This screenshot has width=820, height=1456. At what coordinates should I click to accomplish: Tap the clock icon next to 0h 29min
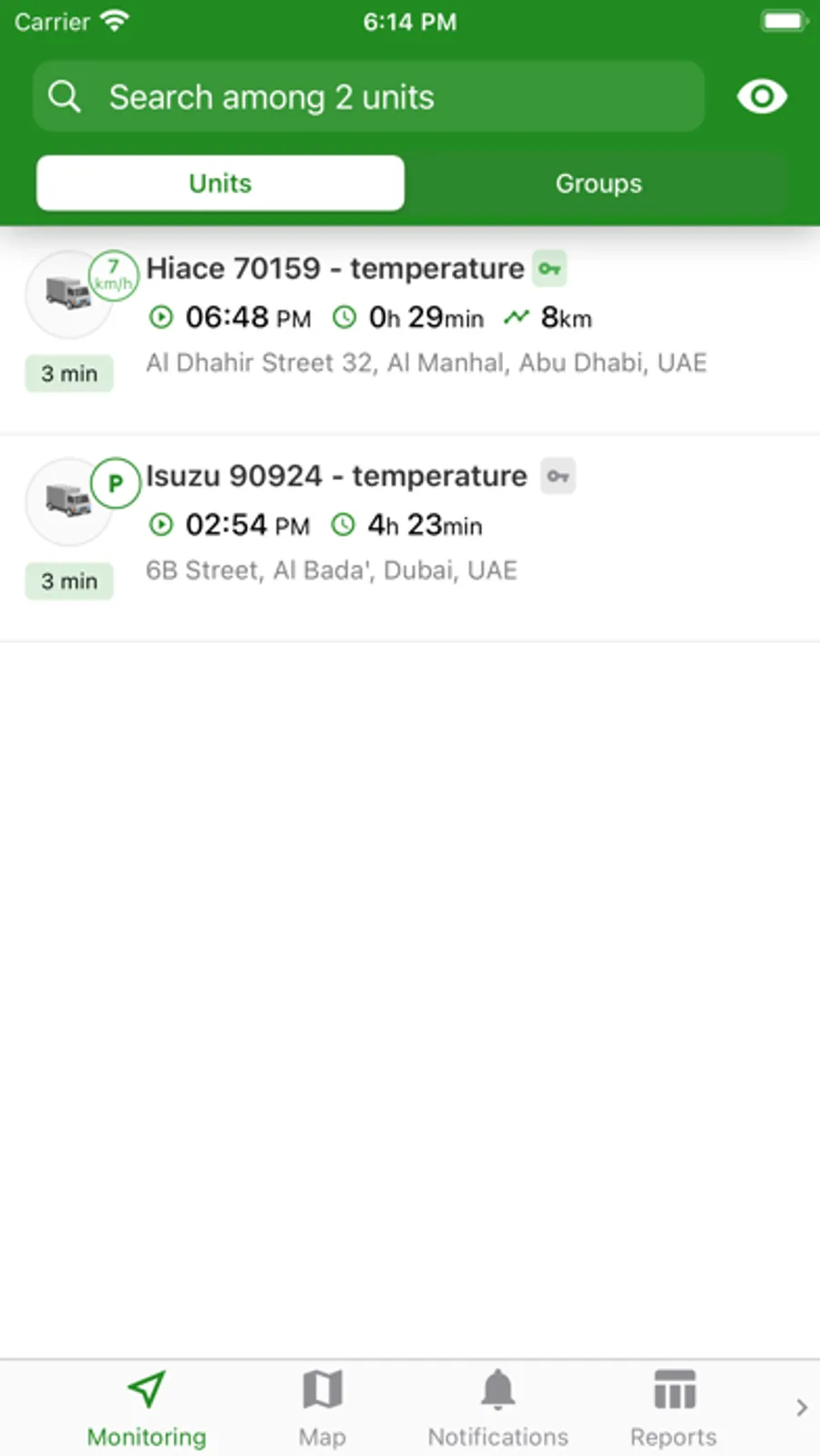coord(344,318)
